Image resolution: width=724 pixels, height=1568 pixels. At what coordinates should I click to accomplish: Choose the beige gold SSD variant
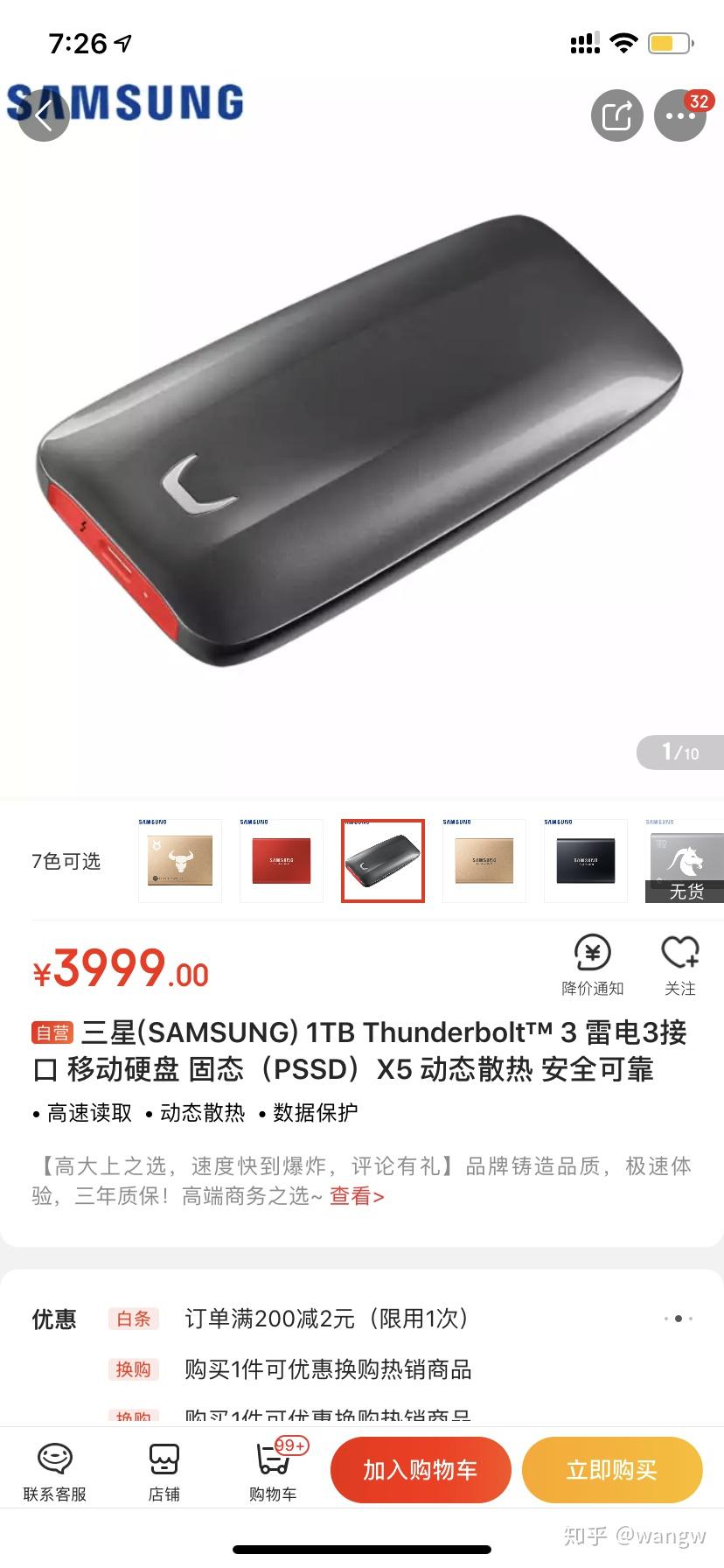484,861
